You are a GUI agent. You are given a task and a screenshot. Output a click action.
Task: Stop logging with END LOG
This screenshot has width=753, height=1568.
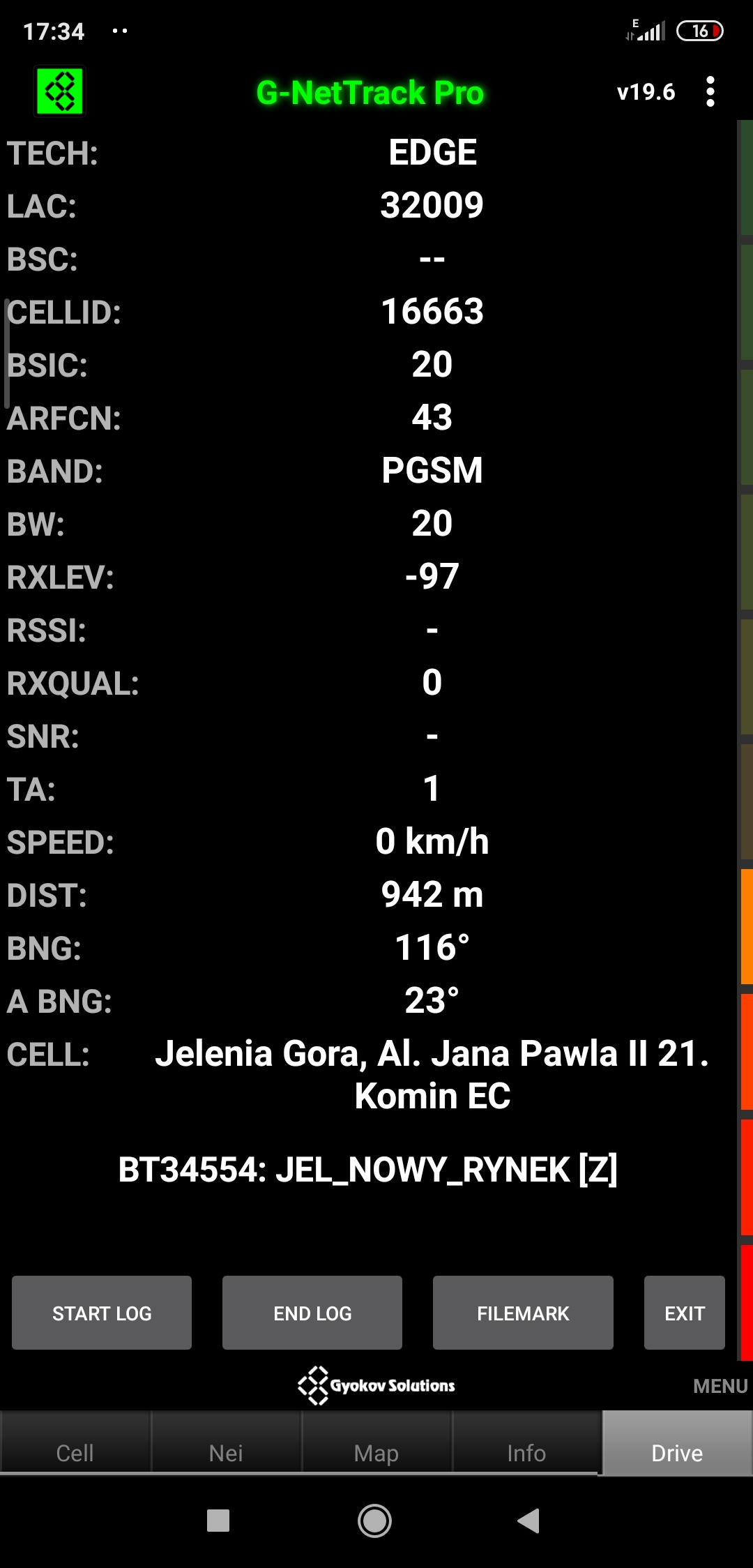pyautogui.click(x=312, y=1313)
